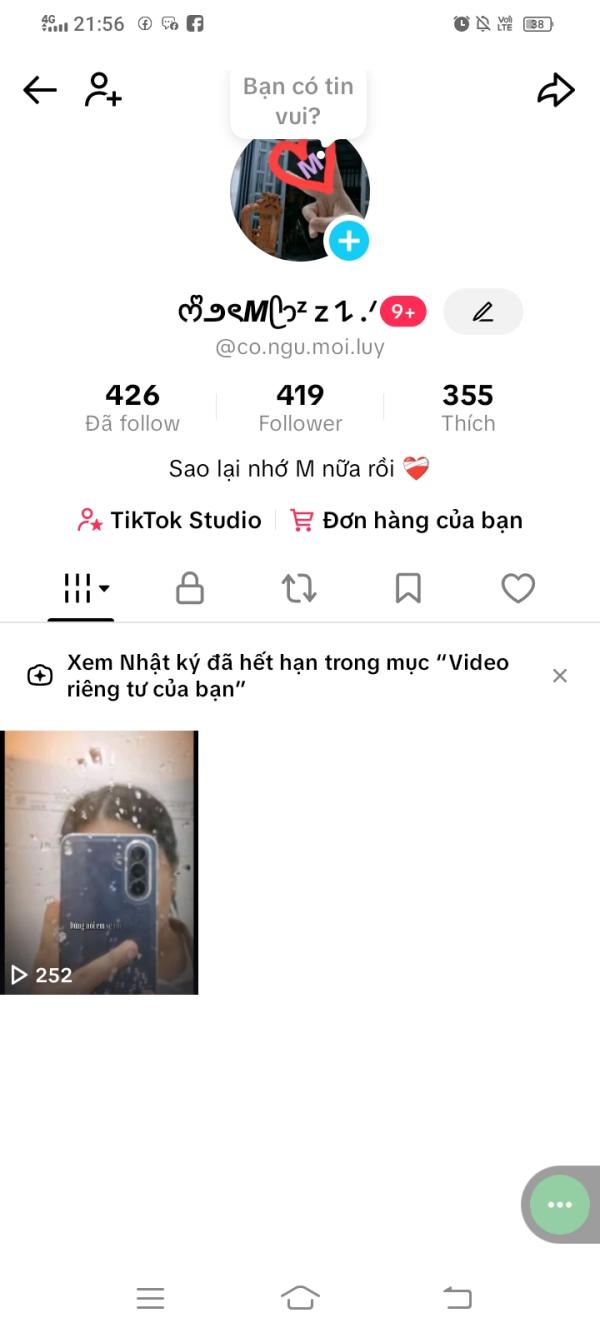
Task: Share this profile with the arrow icon
Action: point(556,91)
